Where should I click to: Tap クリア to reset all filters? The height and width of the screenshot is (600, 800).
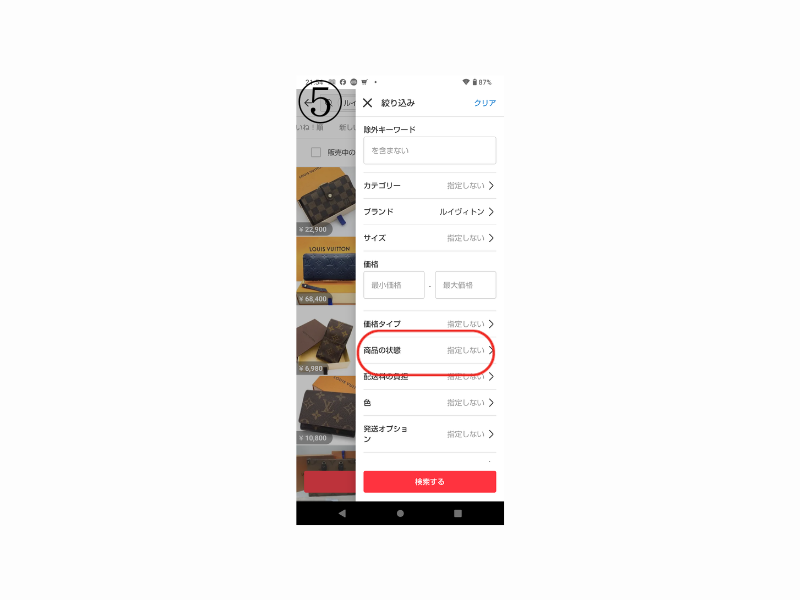tap(484, 103)
